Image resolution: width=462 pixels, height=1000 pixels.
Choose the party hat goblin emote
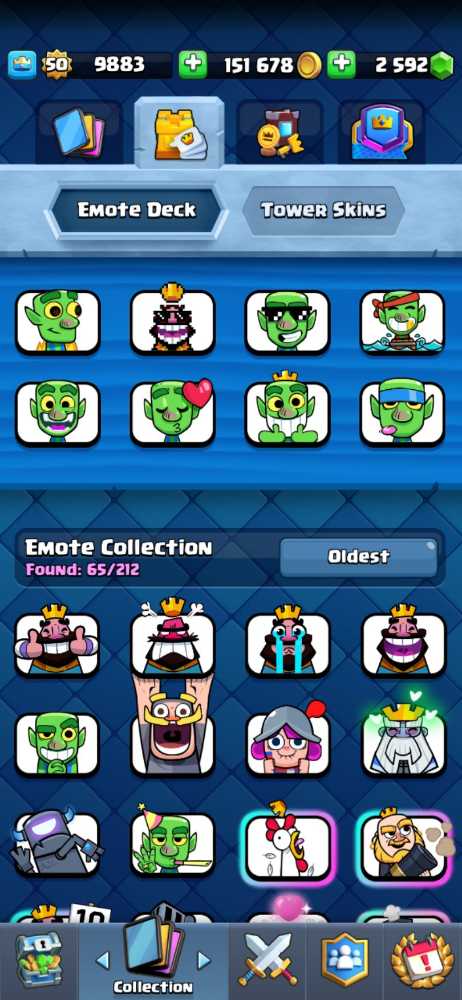tap(173, 842)
